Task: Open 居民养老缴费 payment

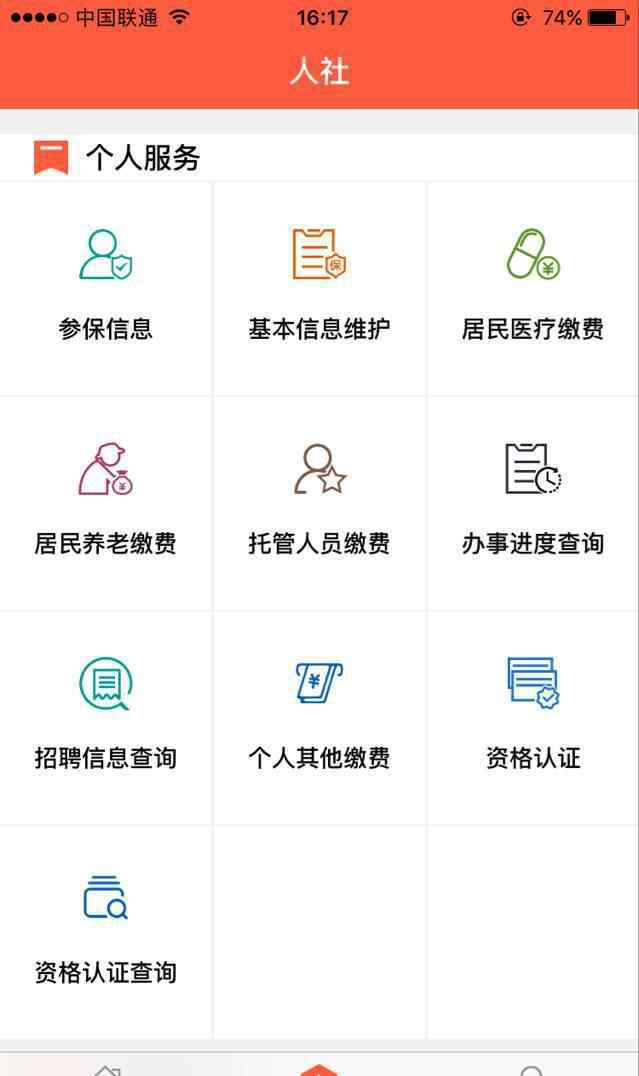Action: pyautogui.click(x=106, y=502)
